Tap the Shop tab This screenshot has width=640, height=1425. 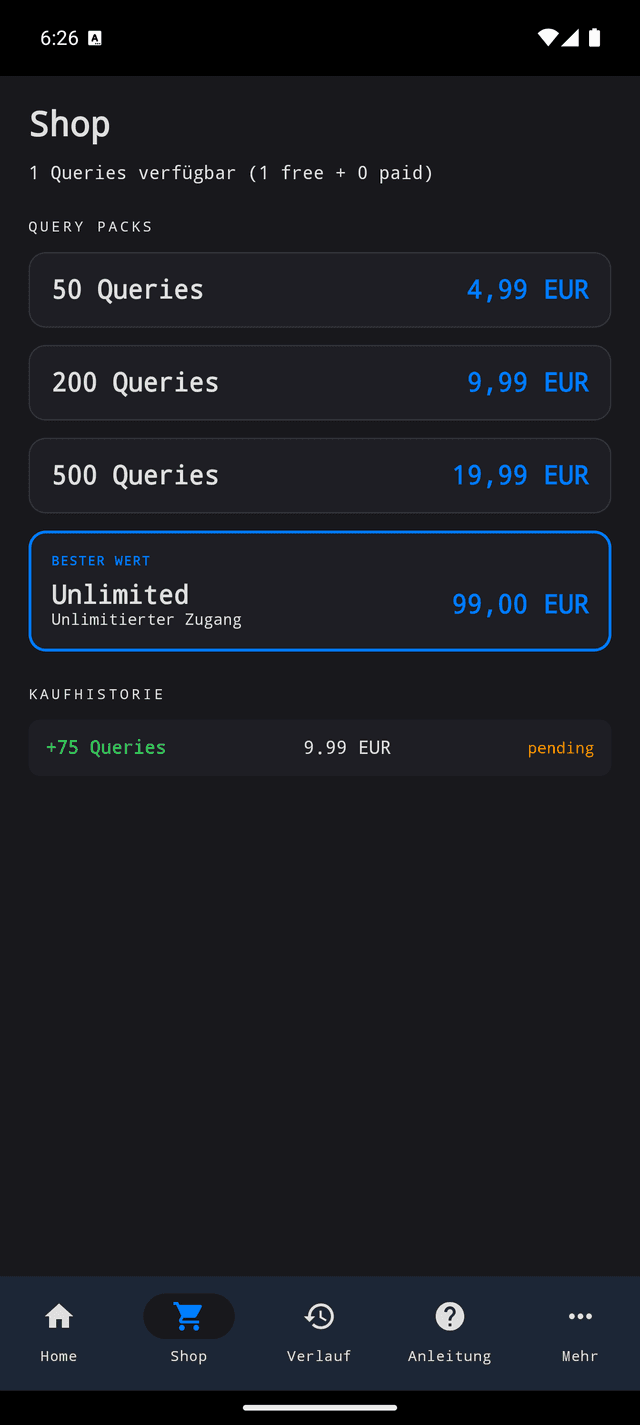point(189,1332)
